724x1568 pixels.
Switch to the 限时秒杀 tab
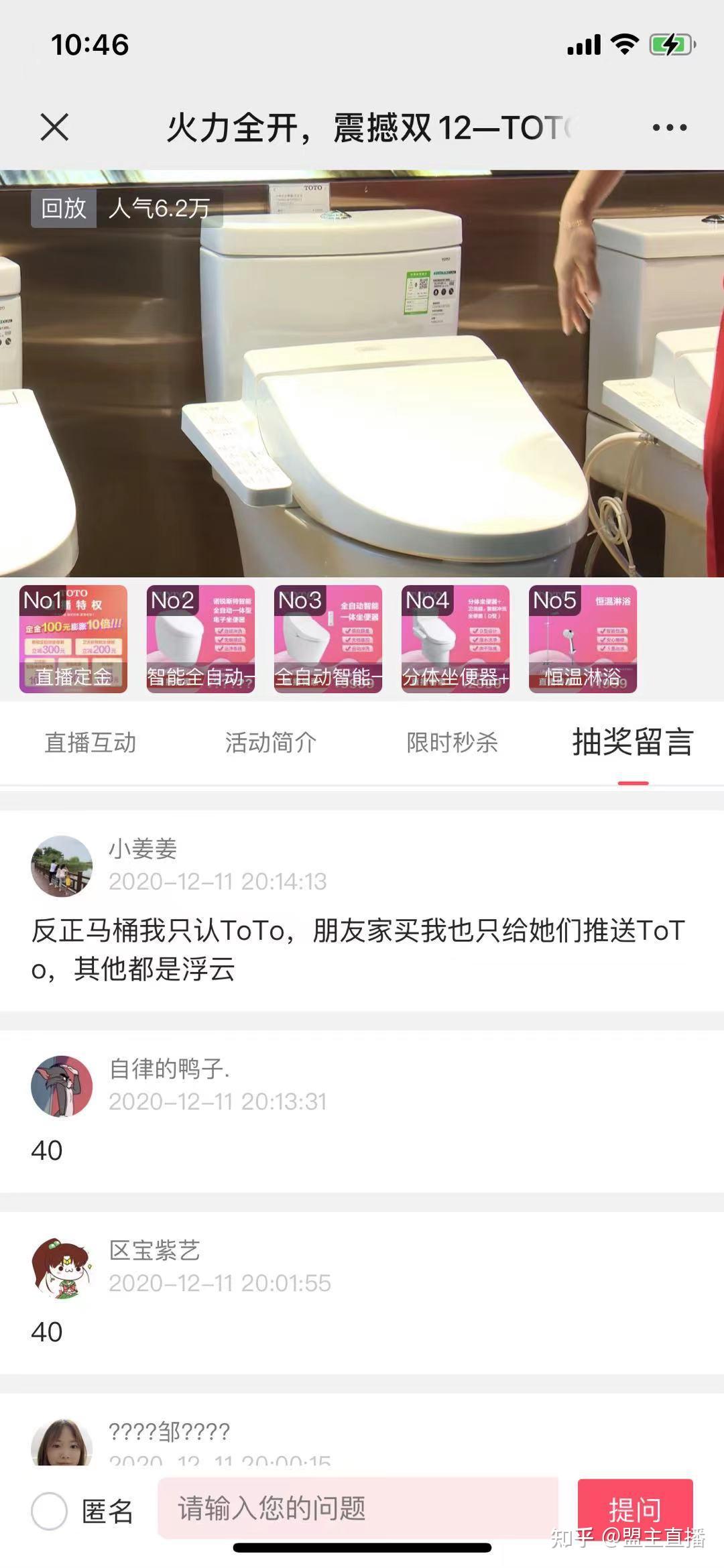[452, 742]
